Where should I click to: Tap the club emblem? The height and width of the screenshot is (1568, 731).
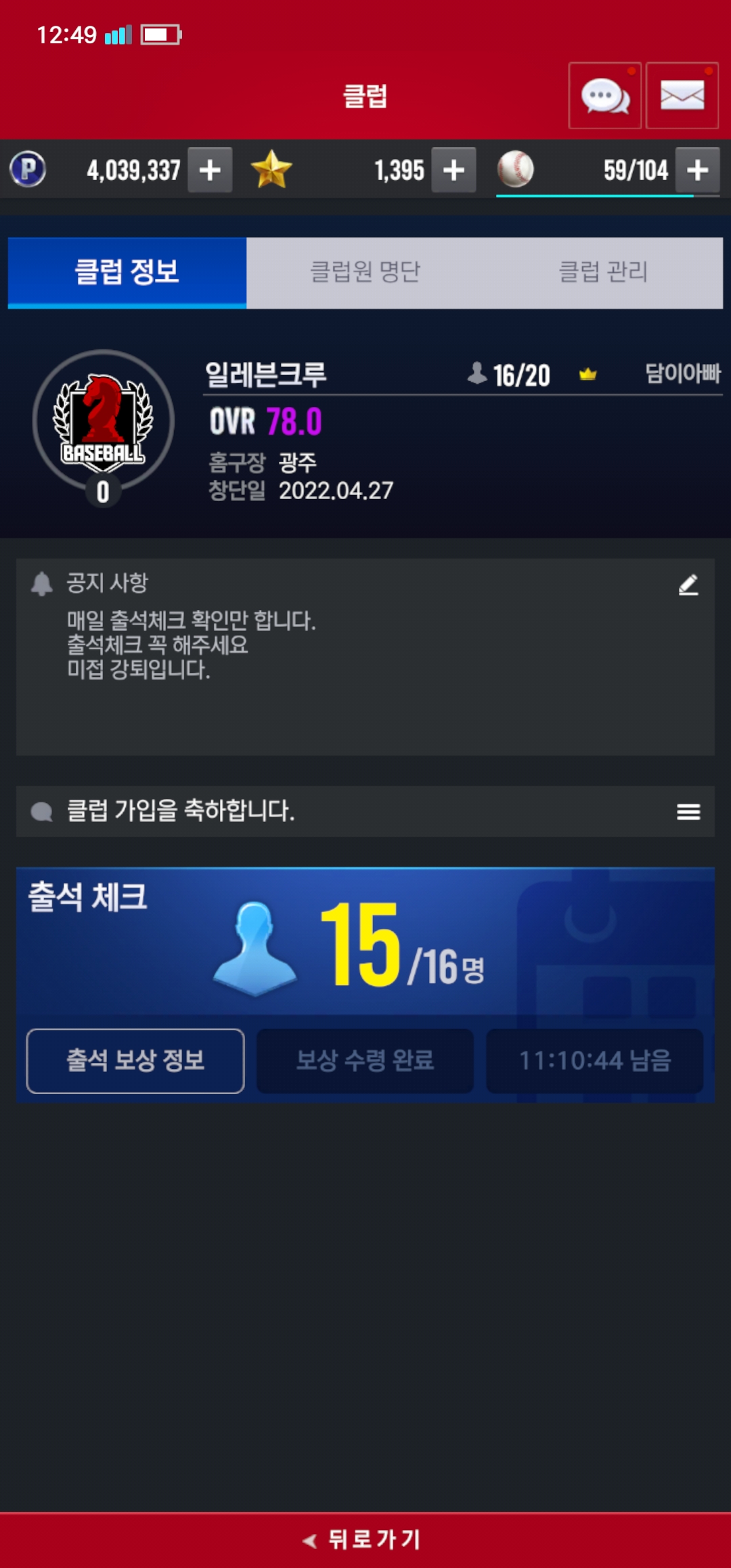coord(103,421)
